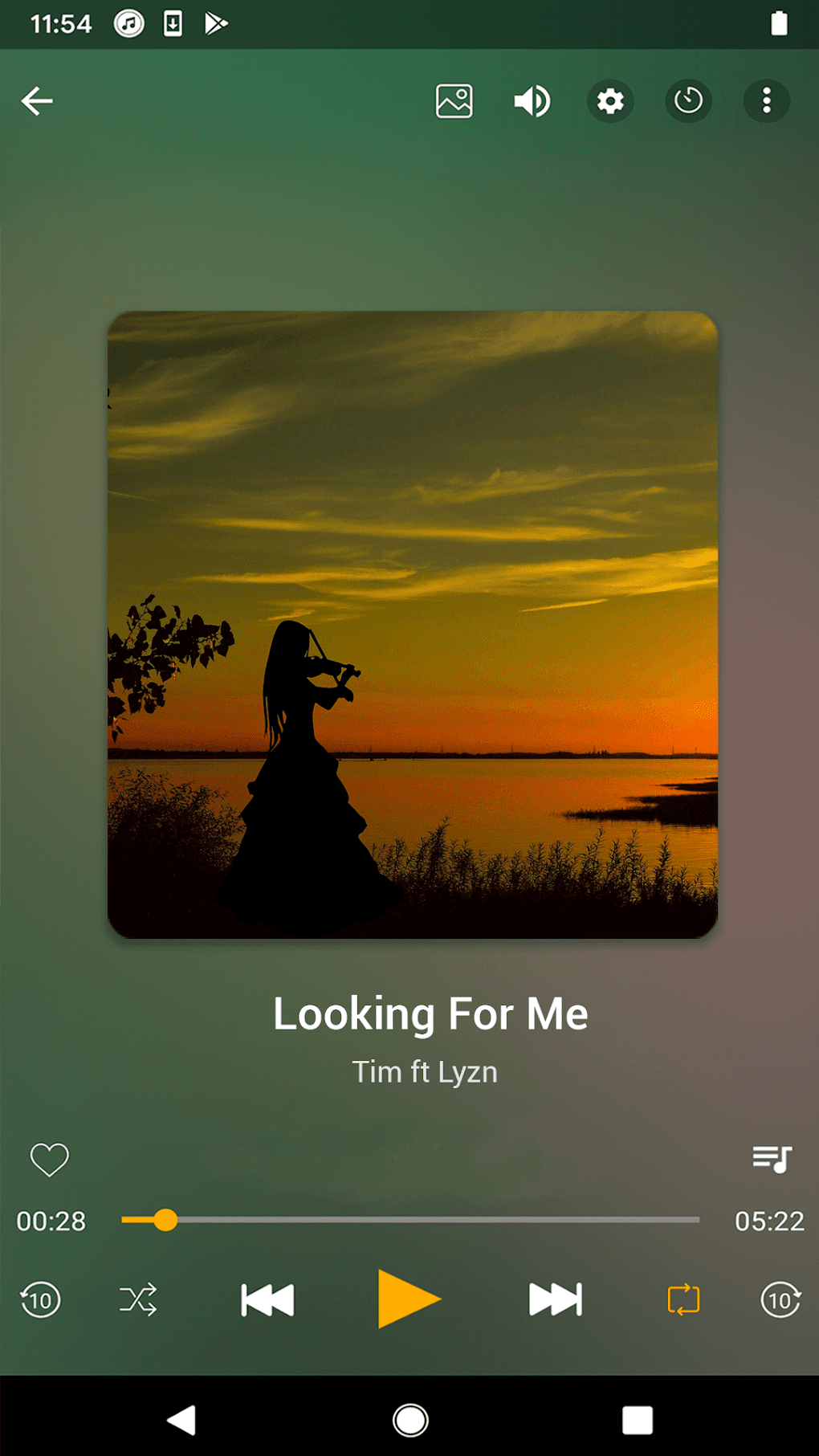Screen dimensions: 819x1456
Task: Change the album artwork display
Action: [454, 101]
